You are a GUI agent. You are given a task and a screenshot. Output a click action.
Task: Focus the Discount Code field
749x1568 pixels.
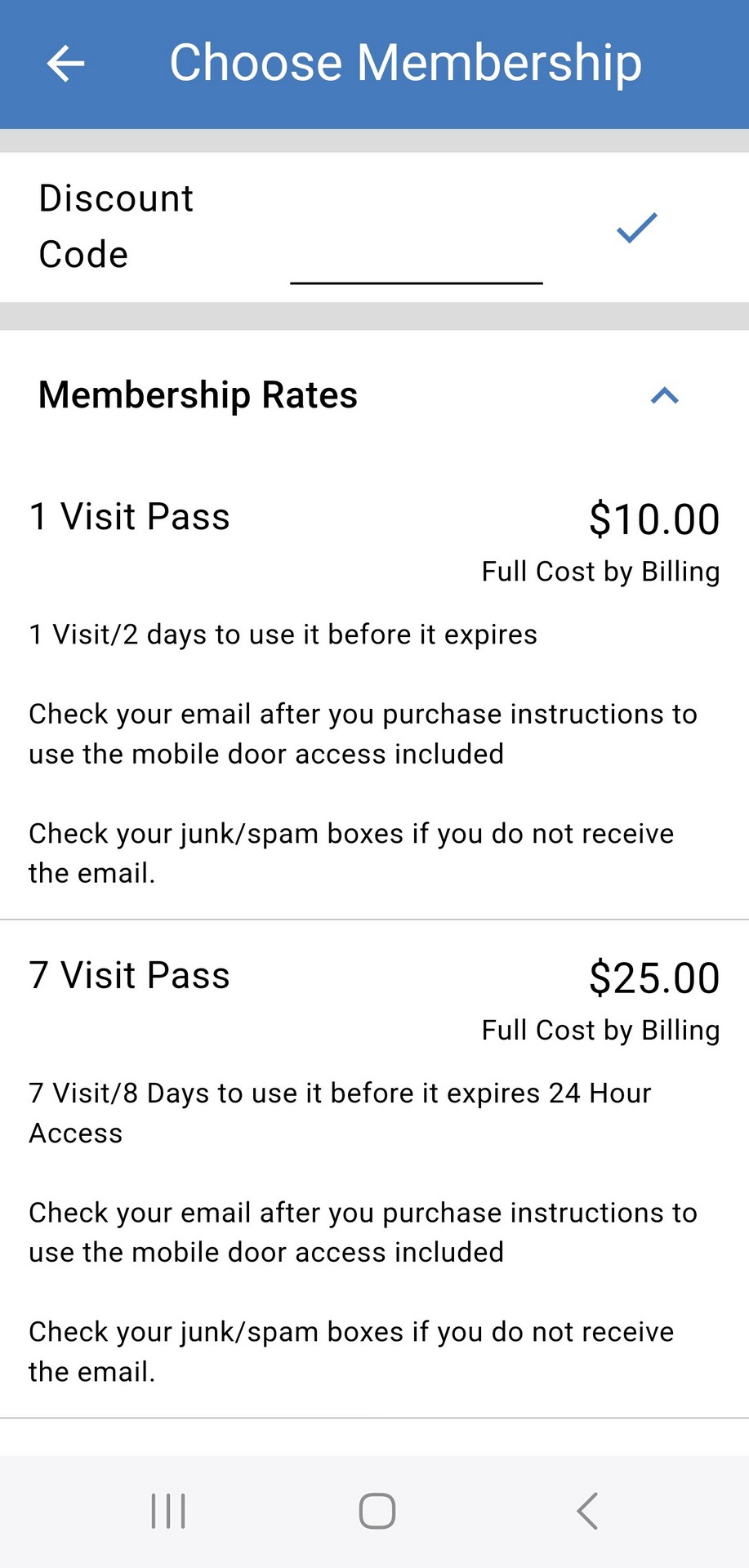(x=416, y=255)
